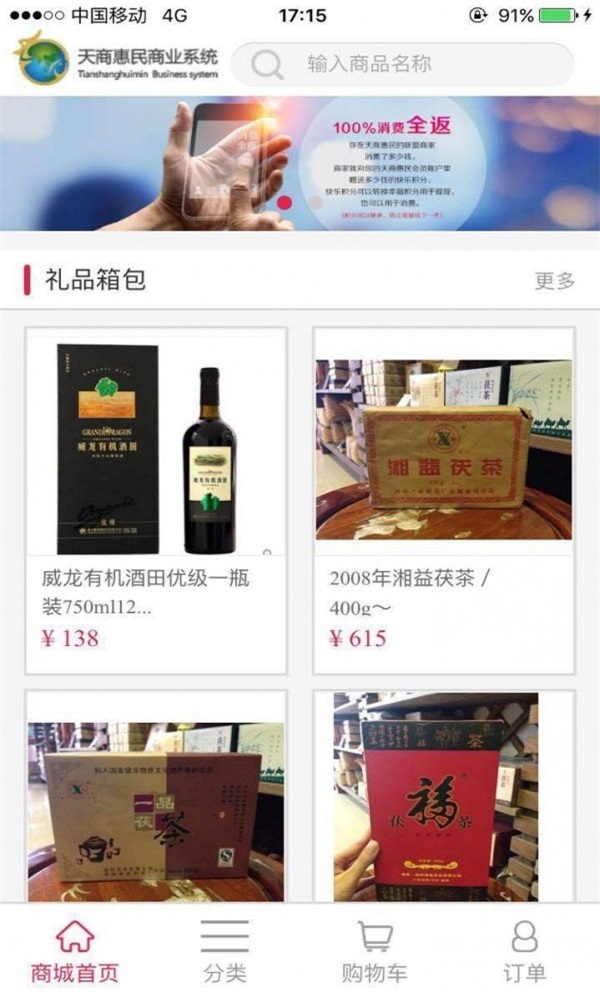Go to the 订单 orders tab
Viewport: 600px width, 1000px height.
524,952
